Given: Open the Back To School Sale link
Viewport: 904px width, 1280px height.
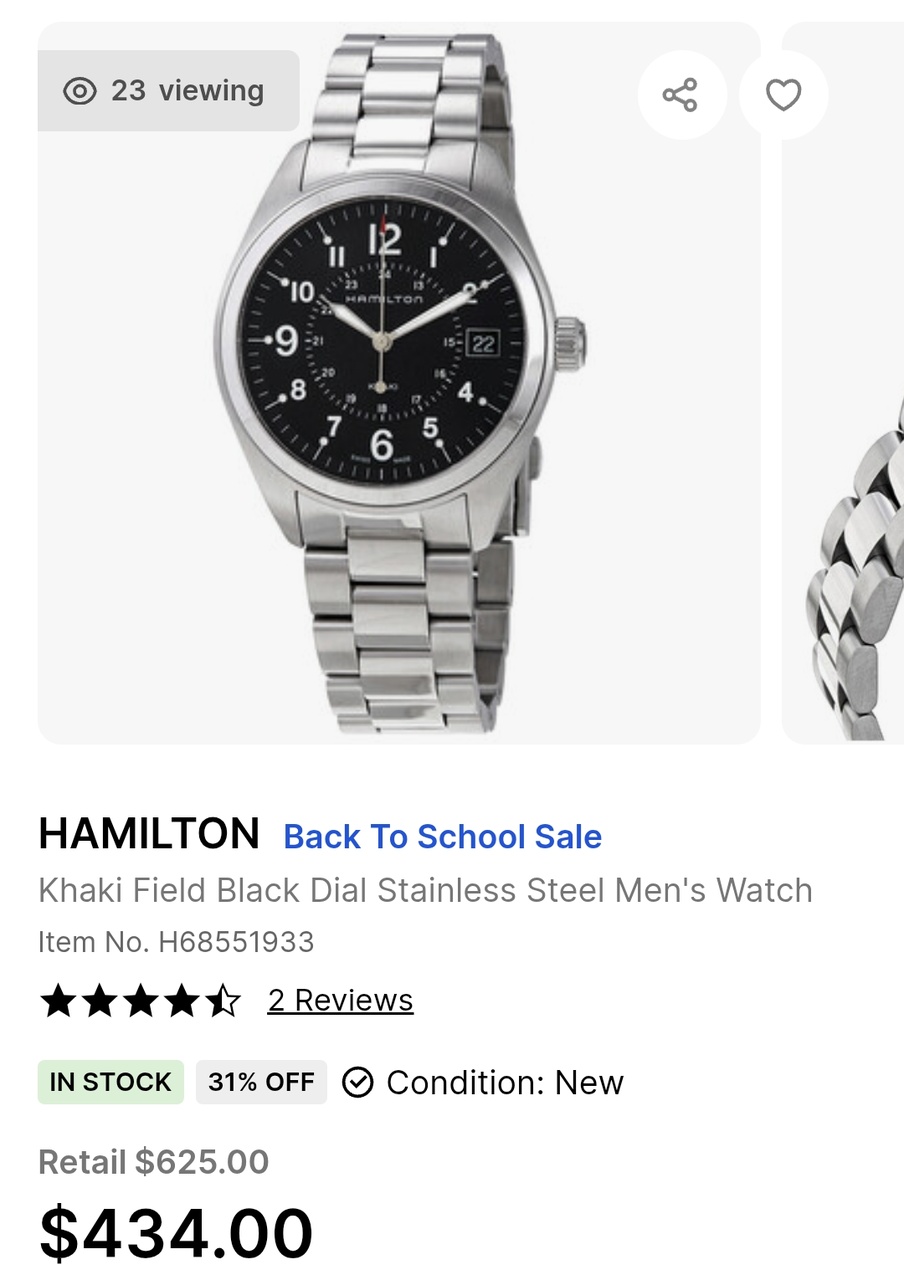Looking at the screenshot, I should tap(442, 836).
